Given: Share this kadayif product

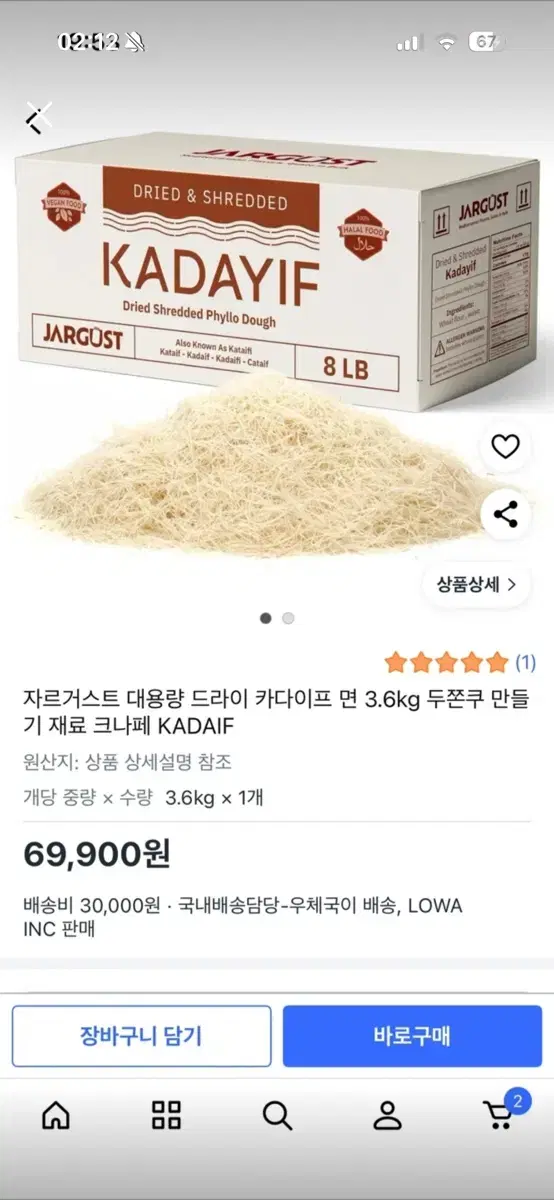Looking at the screenshot, I should tap(506, 515).
